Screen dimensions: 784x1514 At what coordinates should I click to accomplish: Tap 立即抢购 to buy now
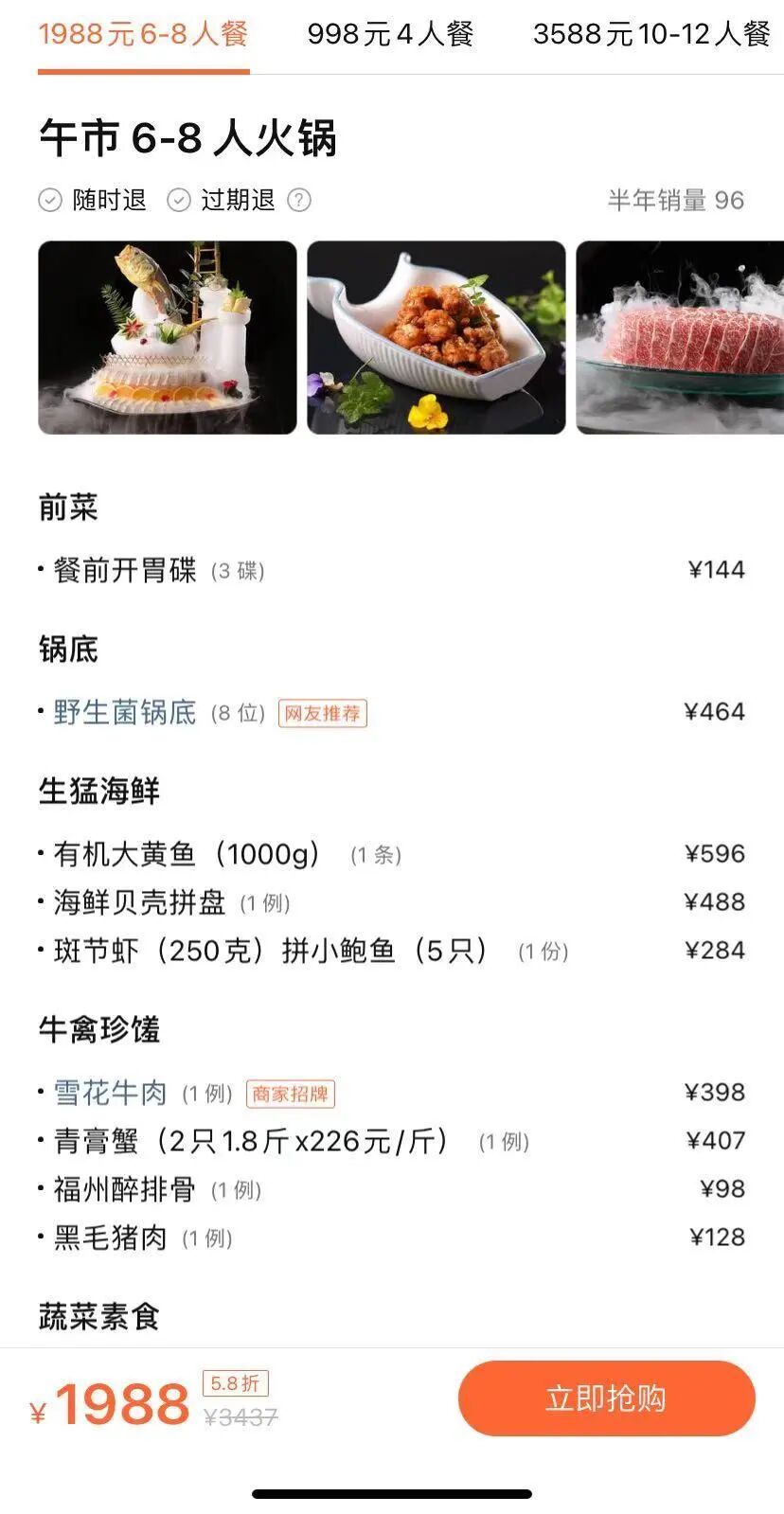(606, 1398)
